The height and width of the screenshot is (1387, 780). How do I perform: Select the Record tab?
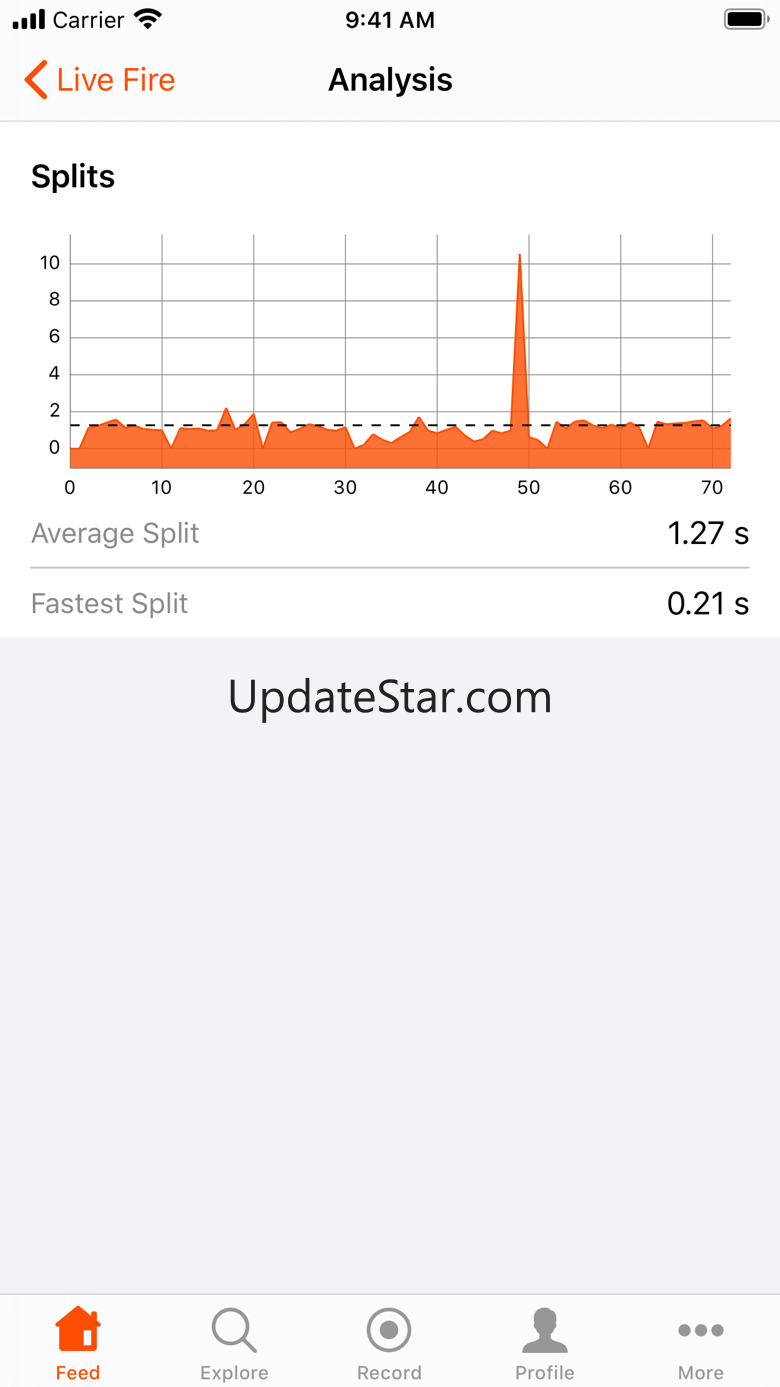tap(390, 1343)
